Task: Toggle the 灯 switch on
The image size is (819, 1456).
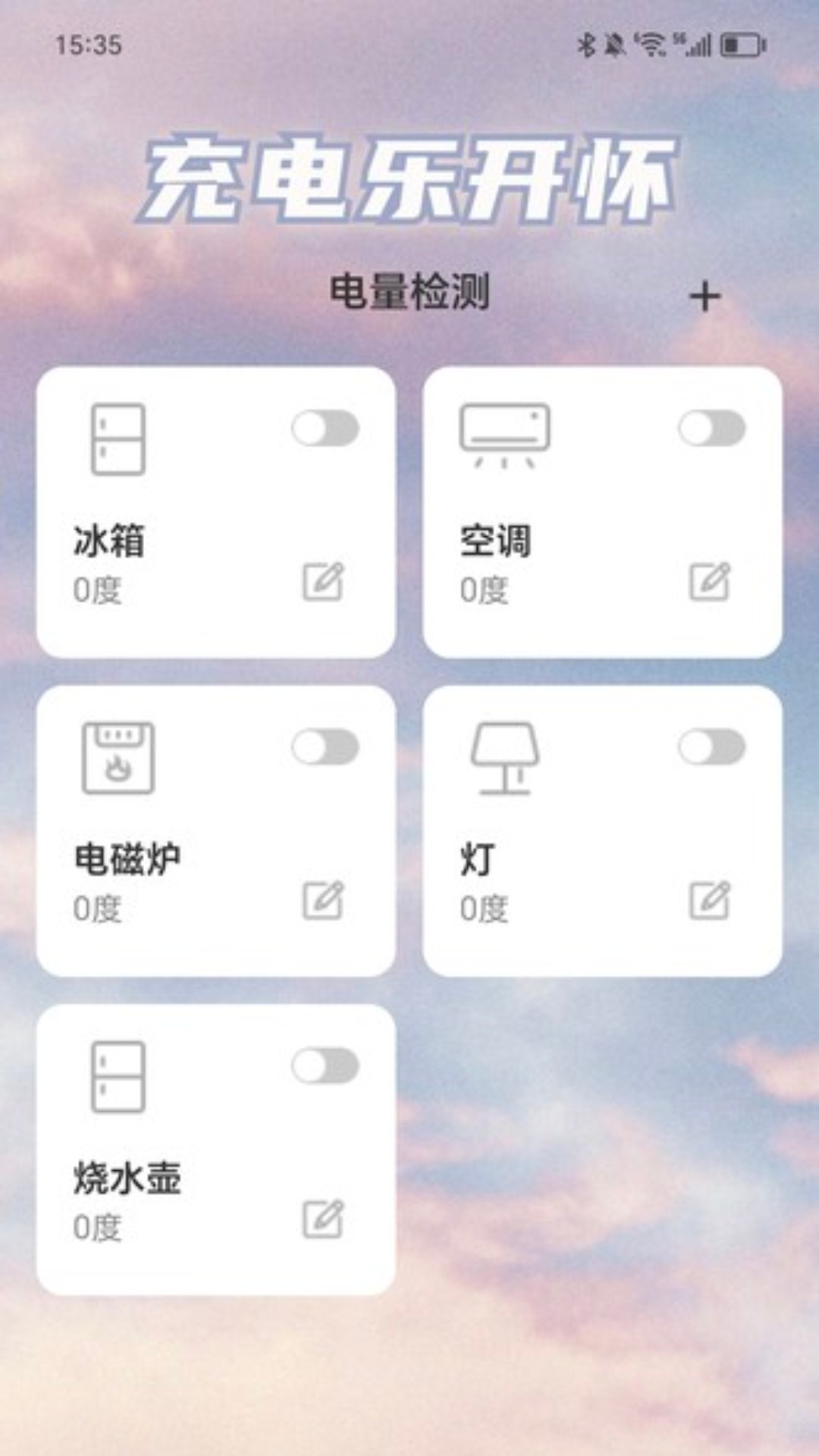Action: pyautogui.click(x=711, y=747)
